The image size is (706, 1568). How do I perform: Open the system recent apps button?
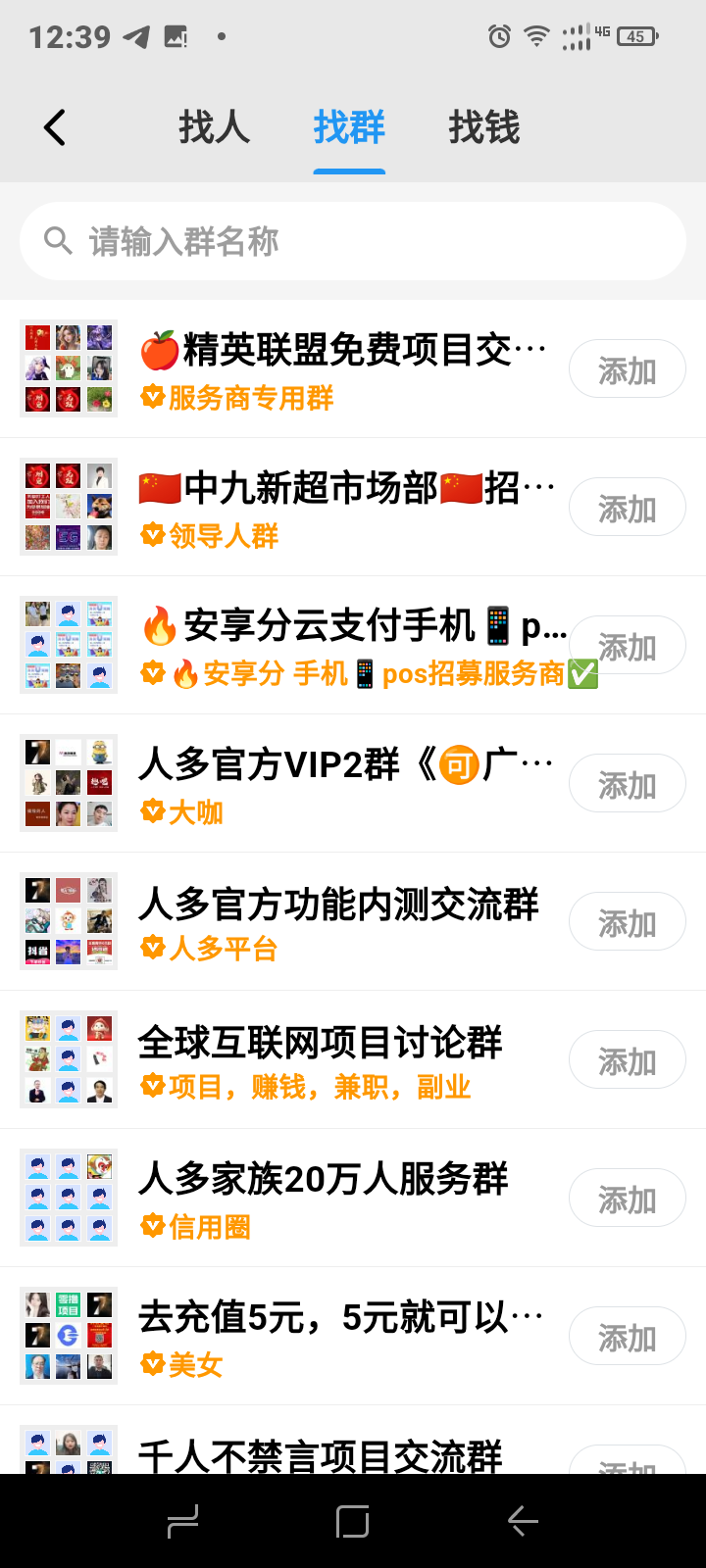(182, 1521)
